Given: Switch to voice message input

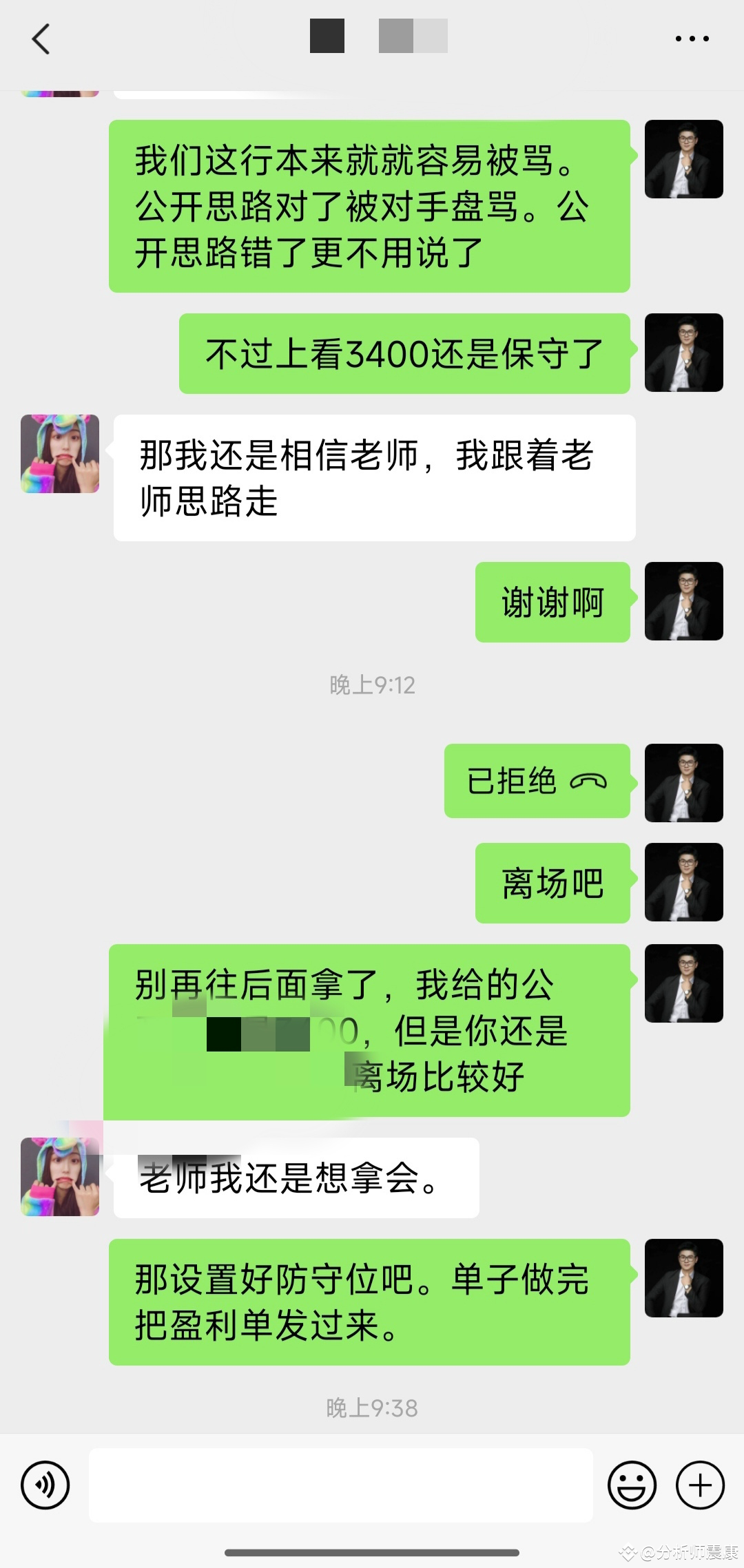Looking at the screenshot, I should pos(45,1485).
